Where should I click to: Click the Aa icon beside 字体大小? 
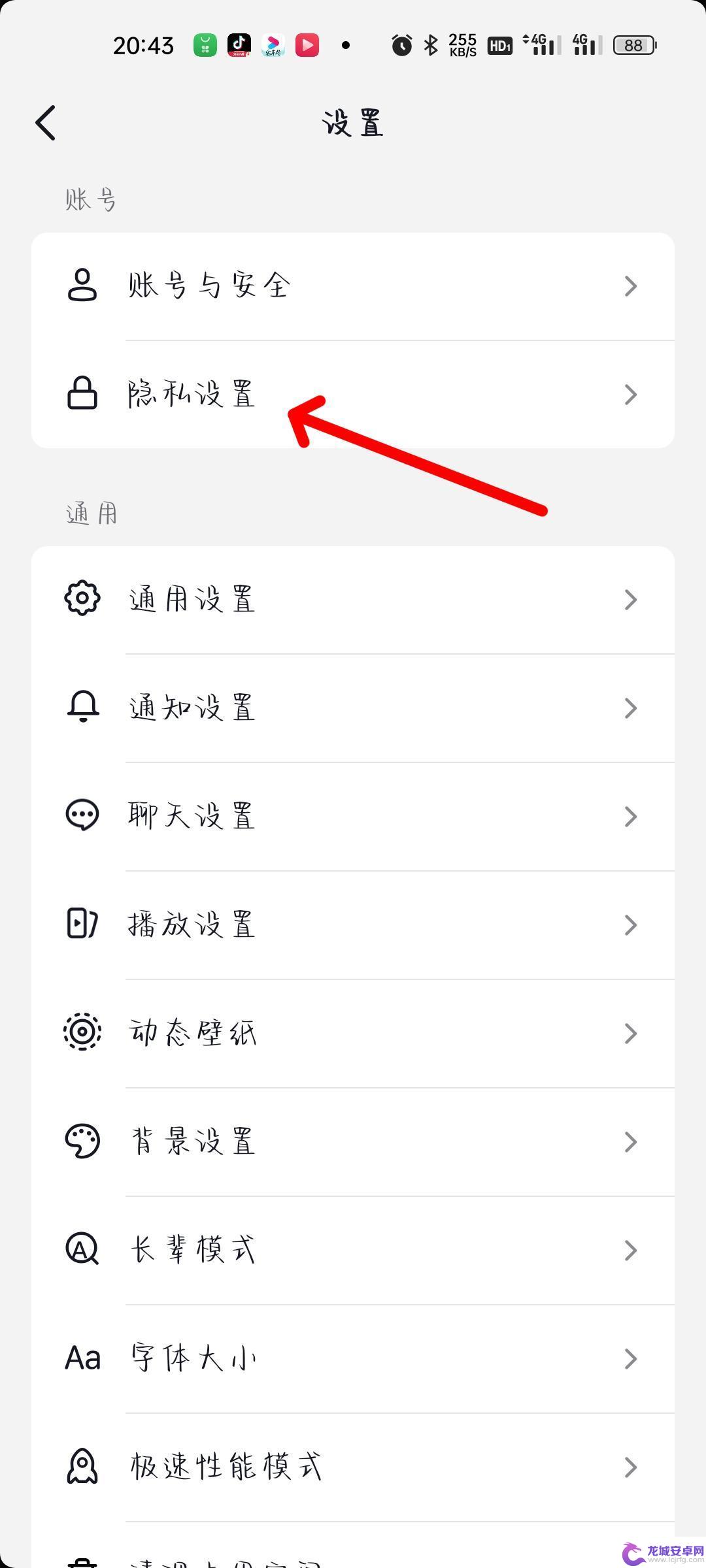pyautogui.click(x=81, y=1358)
